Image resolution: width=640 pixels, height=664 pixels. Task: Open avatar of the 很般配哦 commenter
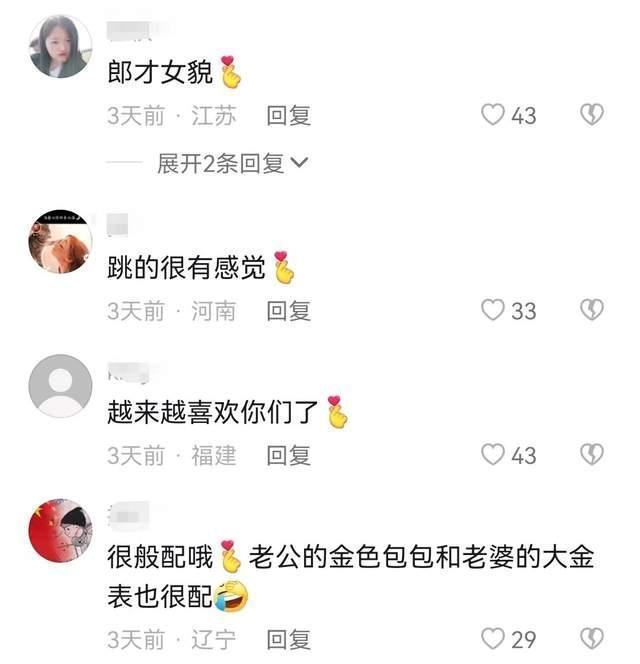click(x=60, y=529)
